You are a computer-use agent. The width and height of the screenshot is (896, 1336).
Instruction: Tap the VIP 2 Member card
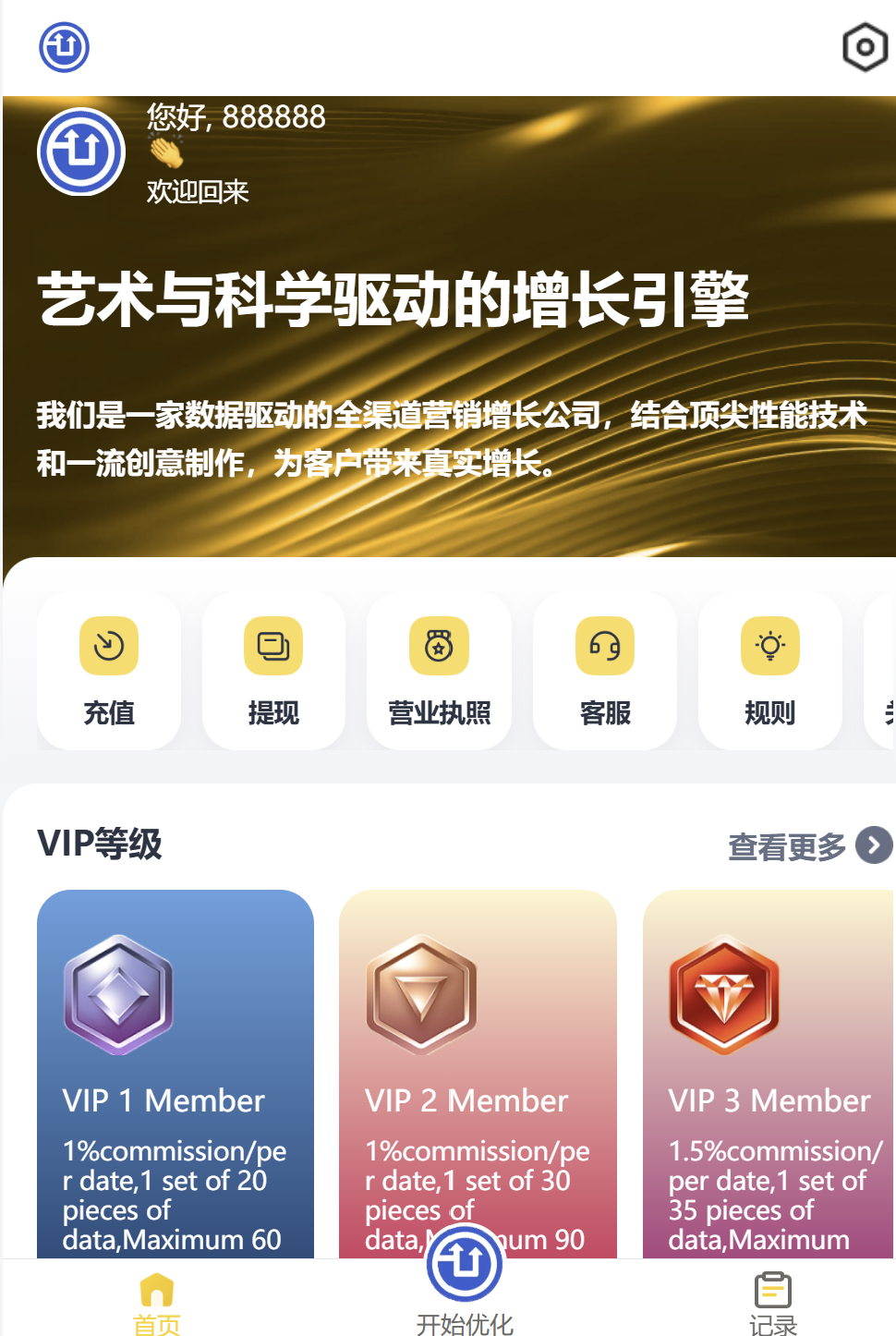(x=478, y=1072)
